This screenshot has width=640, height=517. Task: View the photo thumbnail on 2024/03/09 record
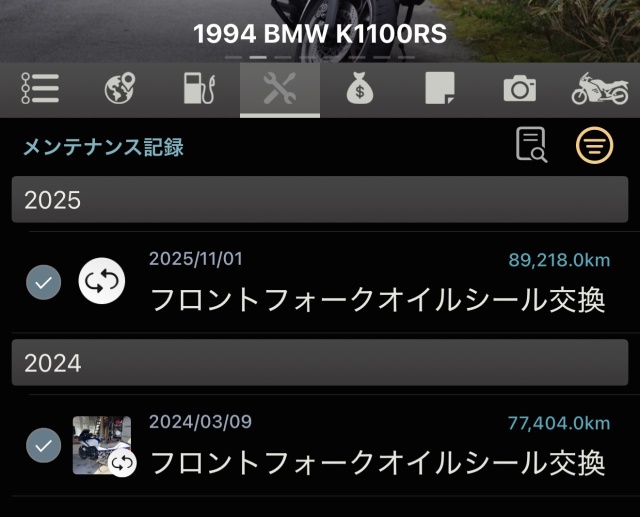(101, 444)
